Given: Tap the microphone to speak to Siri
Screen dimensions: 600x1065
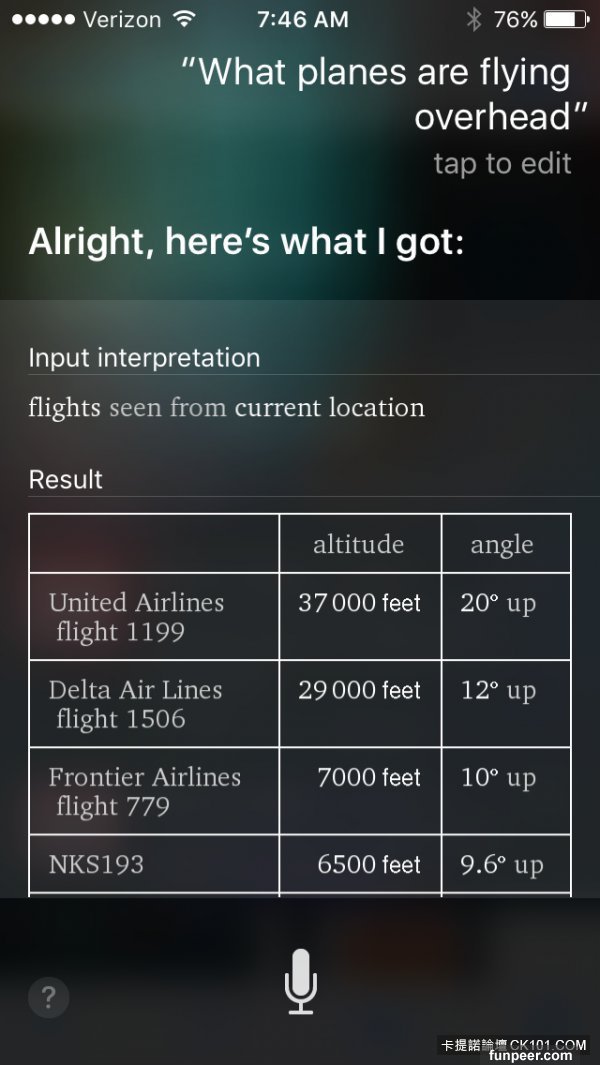Looking at the screenshot, I should coord(300,981).
